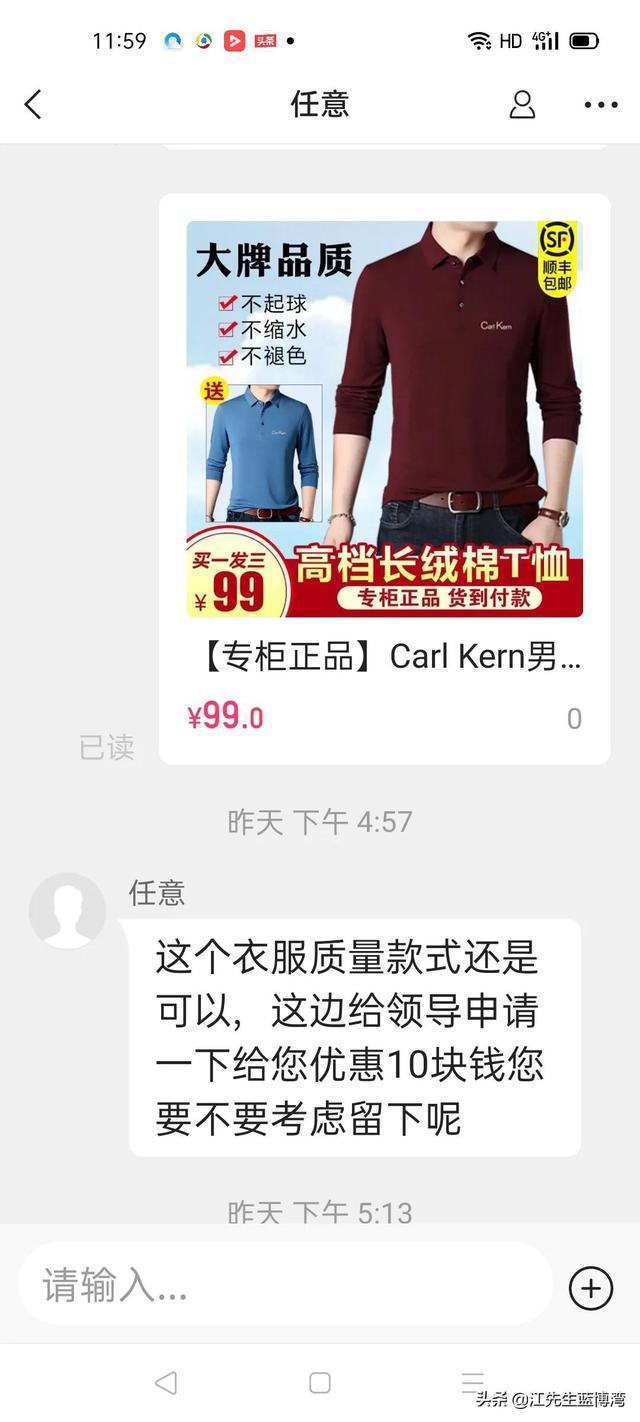Open the plus attachment button

click(590, 1288)
